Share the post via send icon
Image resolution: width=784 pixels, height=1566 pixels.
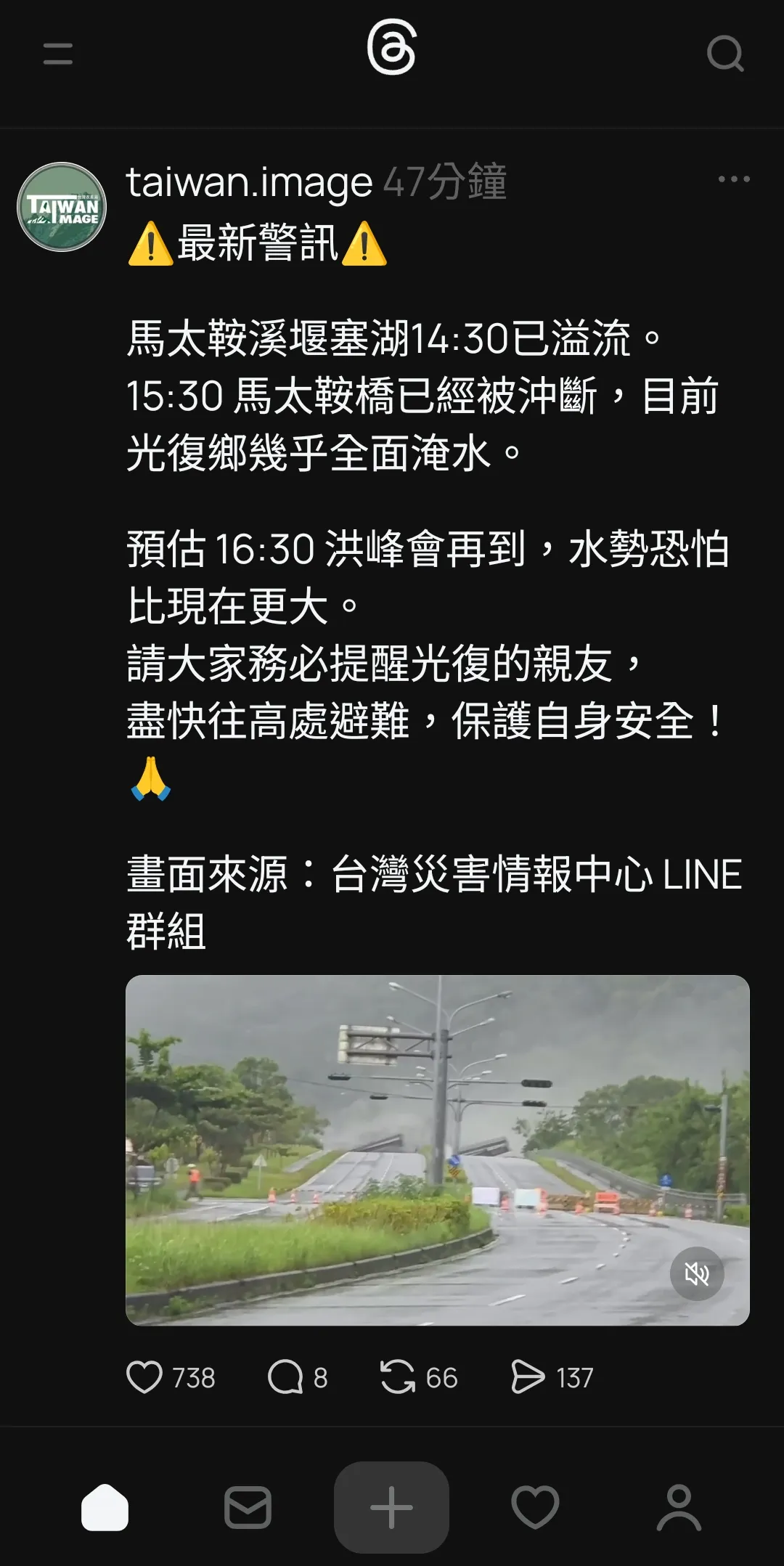coord(528,1377)
